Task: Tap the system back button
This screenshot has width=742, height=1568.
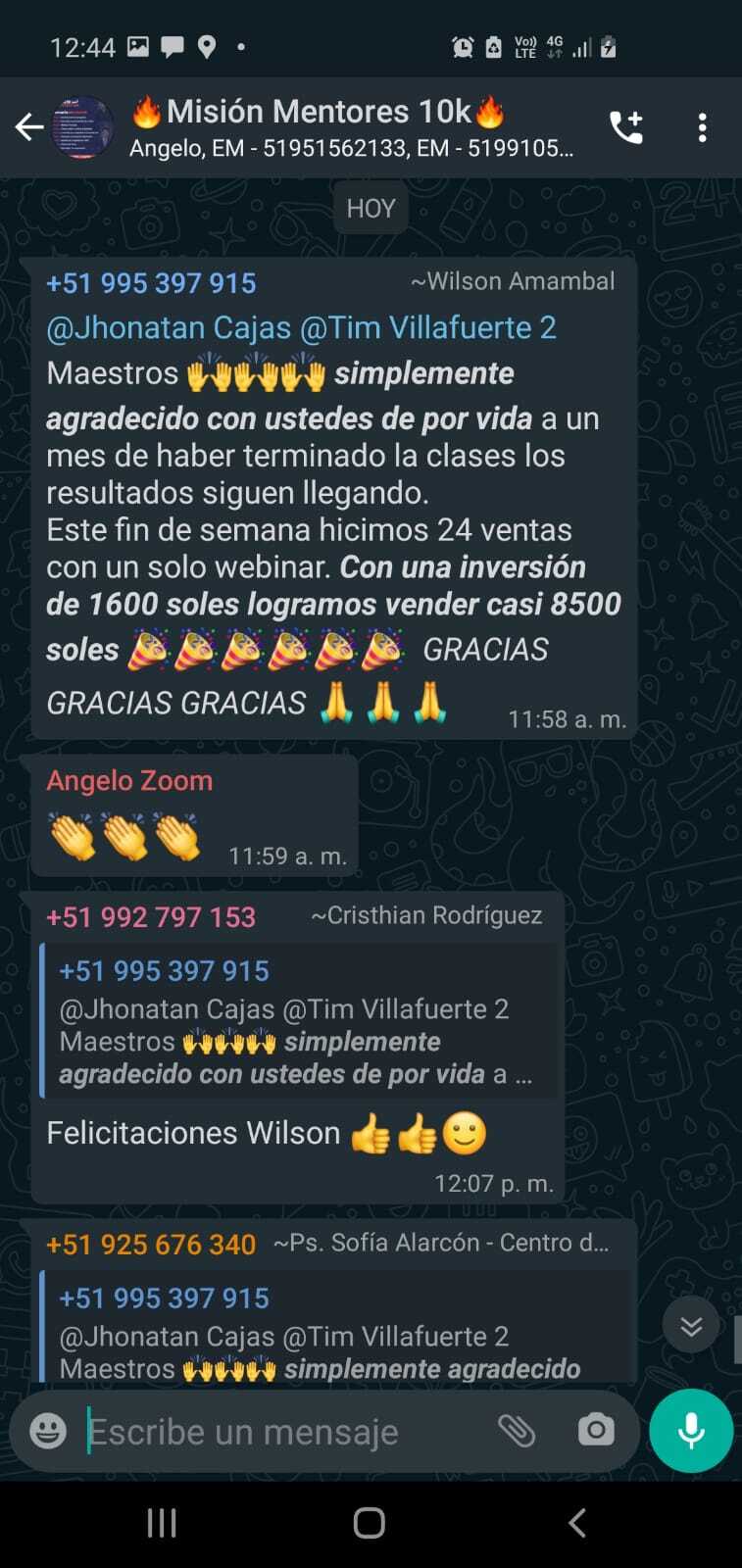Action: [x=577, y=1522]
